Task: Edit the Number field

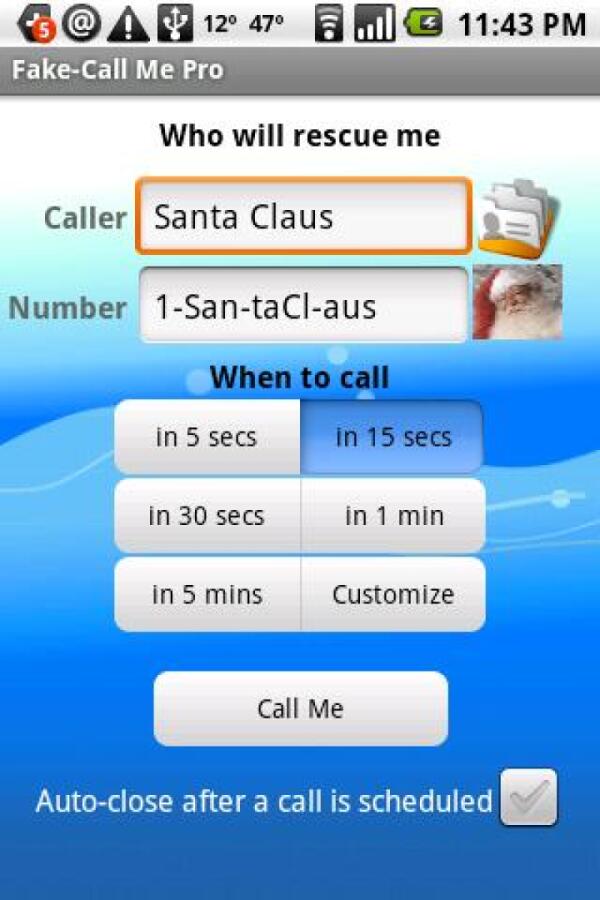Action: click(303, 306)
